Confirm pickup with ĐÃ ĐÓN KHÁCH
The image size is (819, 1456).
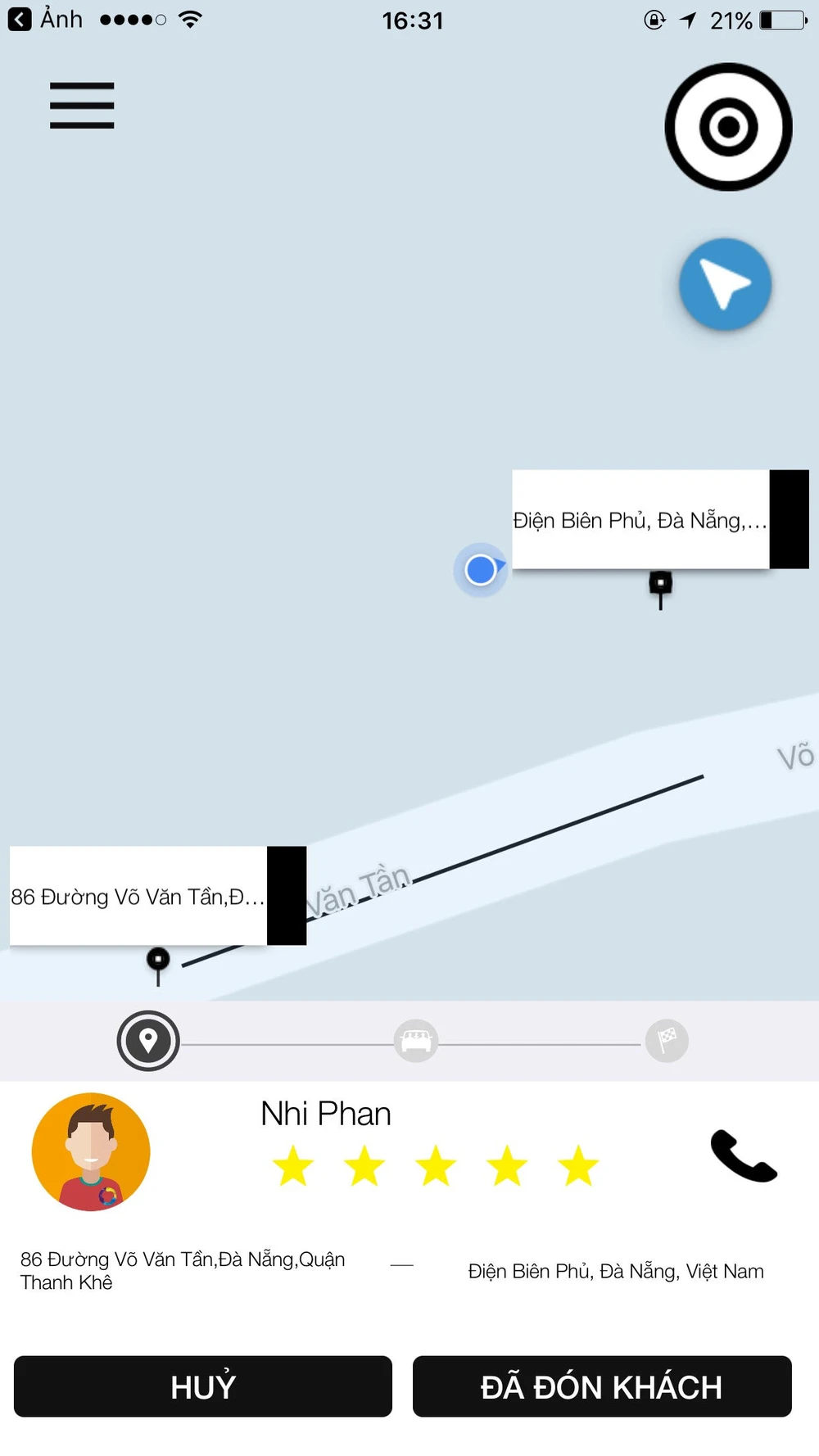(602, 1386)
